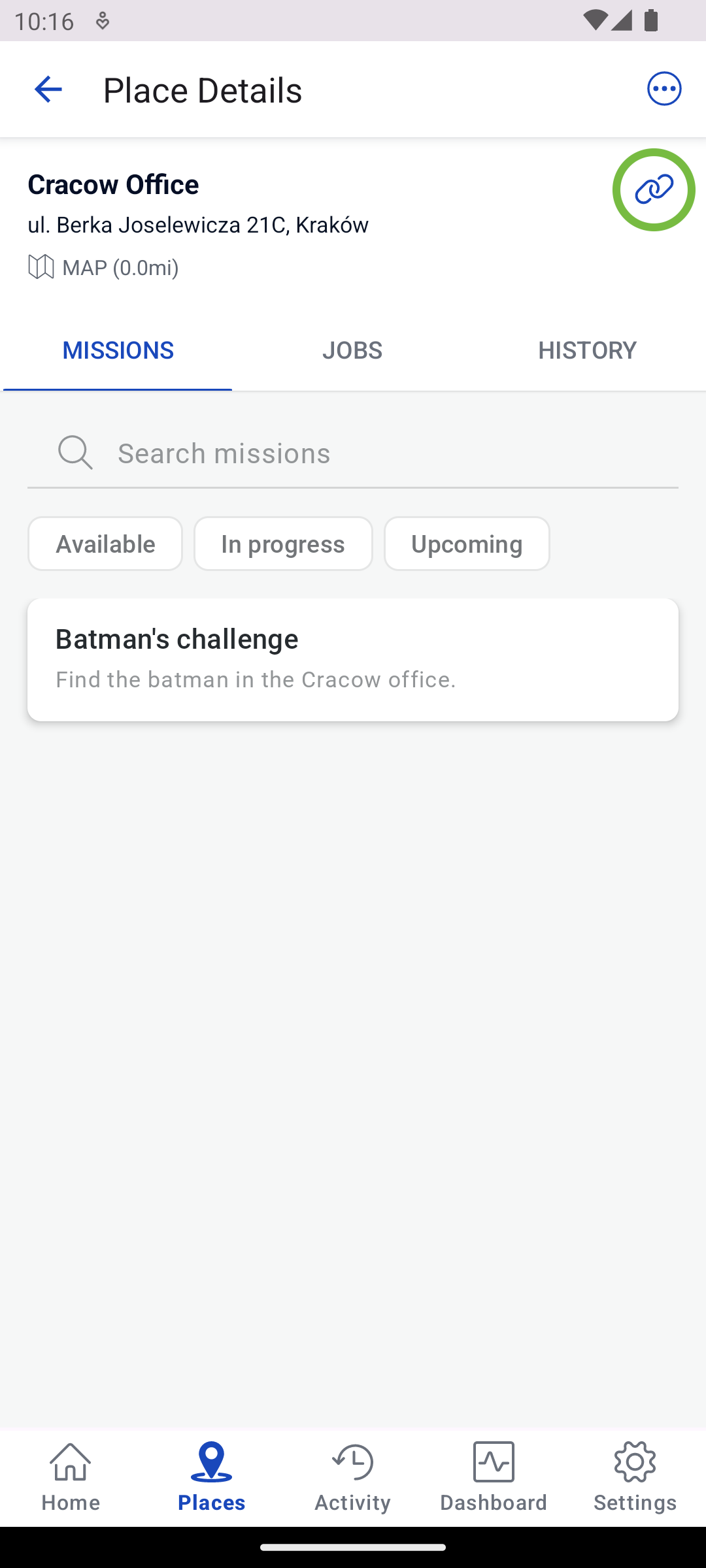Open the Batman's challenge mission
This screenshot has width=706, height=1568.
click(x=353, y=660)
